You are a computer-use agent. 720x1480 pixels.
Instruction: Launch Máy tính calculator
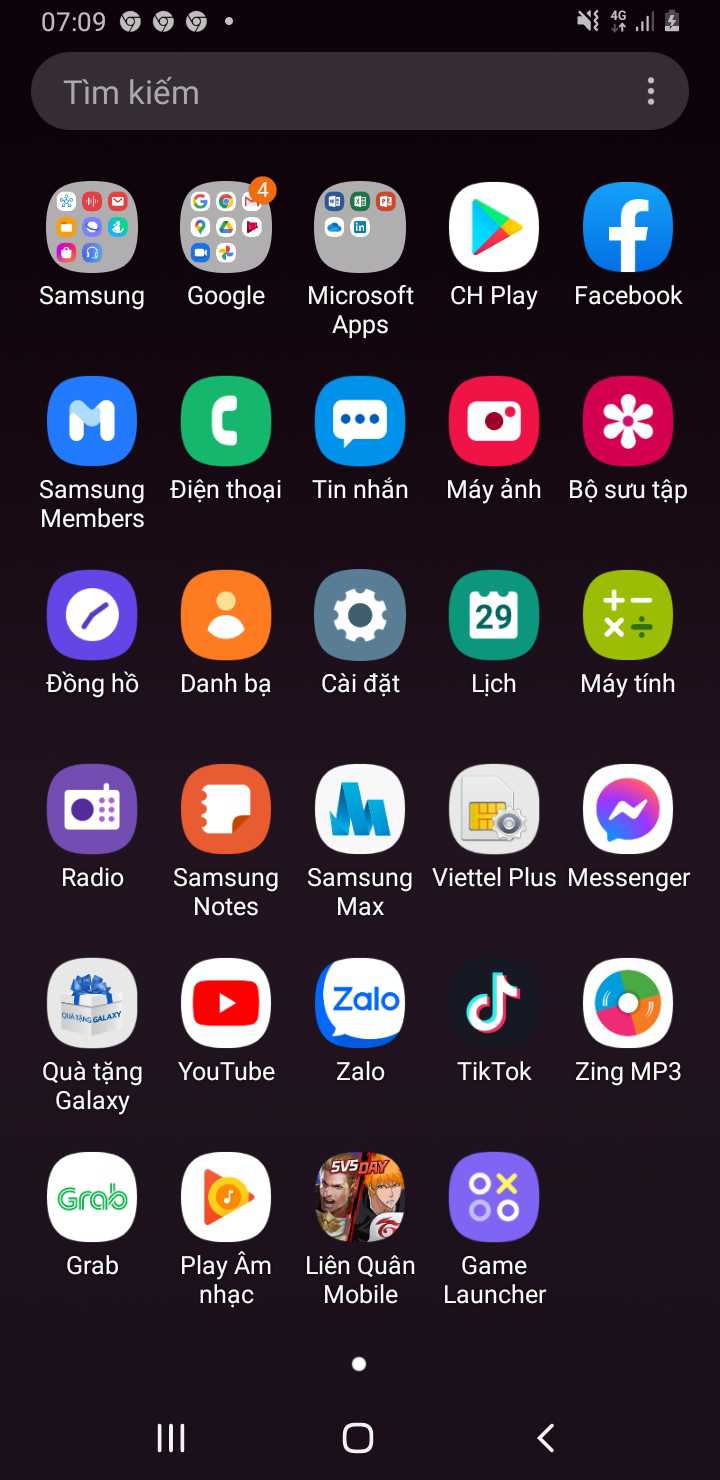[628, 616]
